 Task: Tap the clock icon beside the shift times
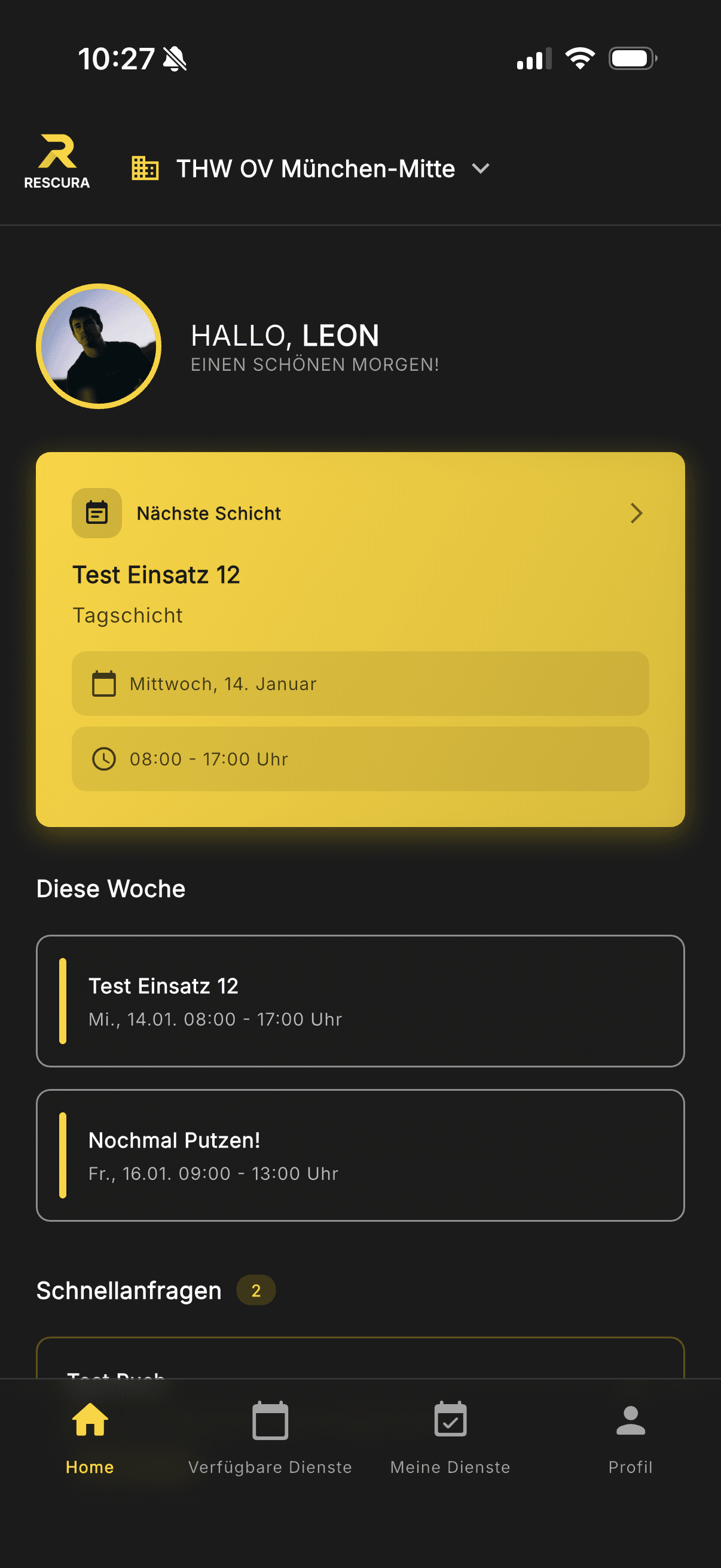[104, 759]
